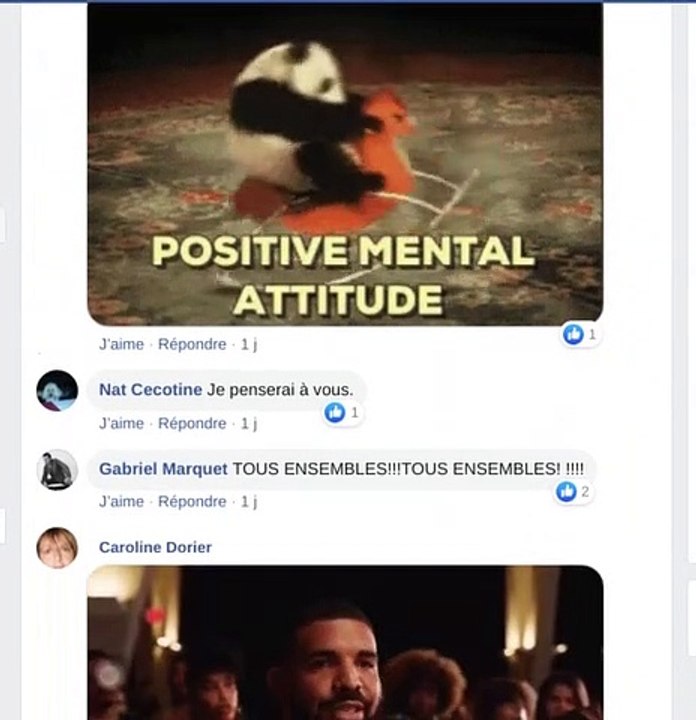
Task: Open Caroline Dorier's profile name
Action: (x=155, y=547)
